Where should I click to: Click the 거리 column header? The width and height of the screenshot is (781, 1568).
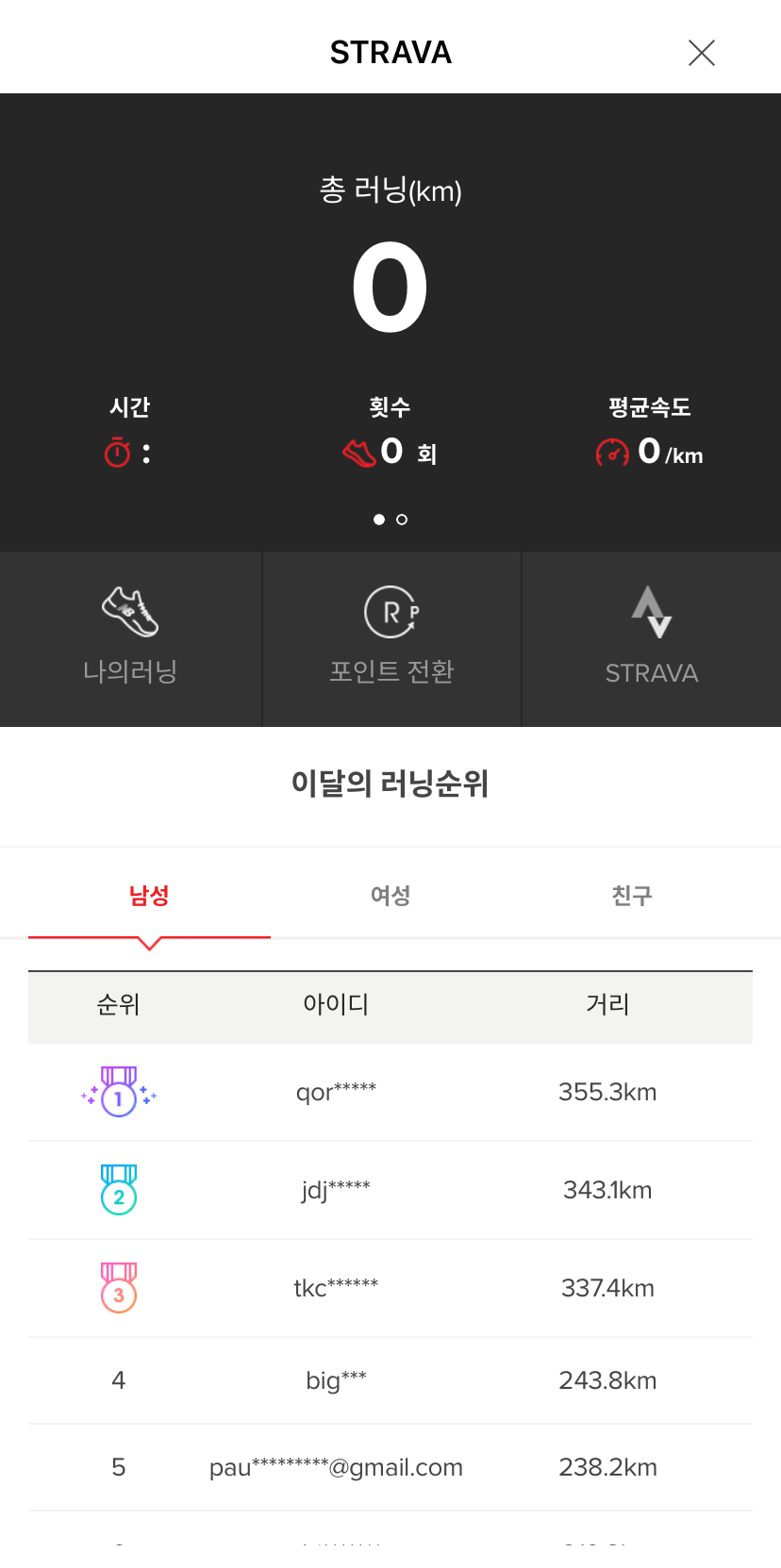click(607, 1005)
